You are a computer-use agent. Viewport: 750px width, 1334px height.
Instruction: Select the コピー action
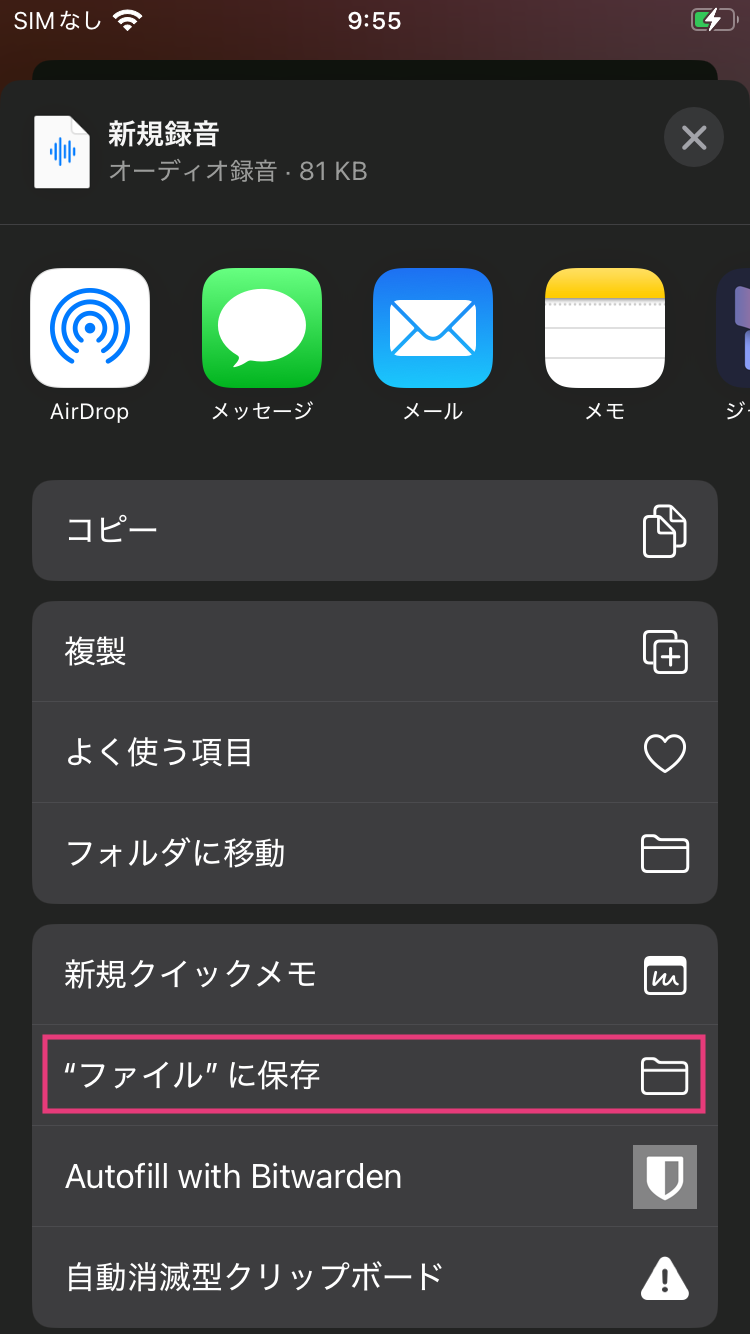click(375, 530)
